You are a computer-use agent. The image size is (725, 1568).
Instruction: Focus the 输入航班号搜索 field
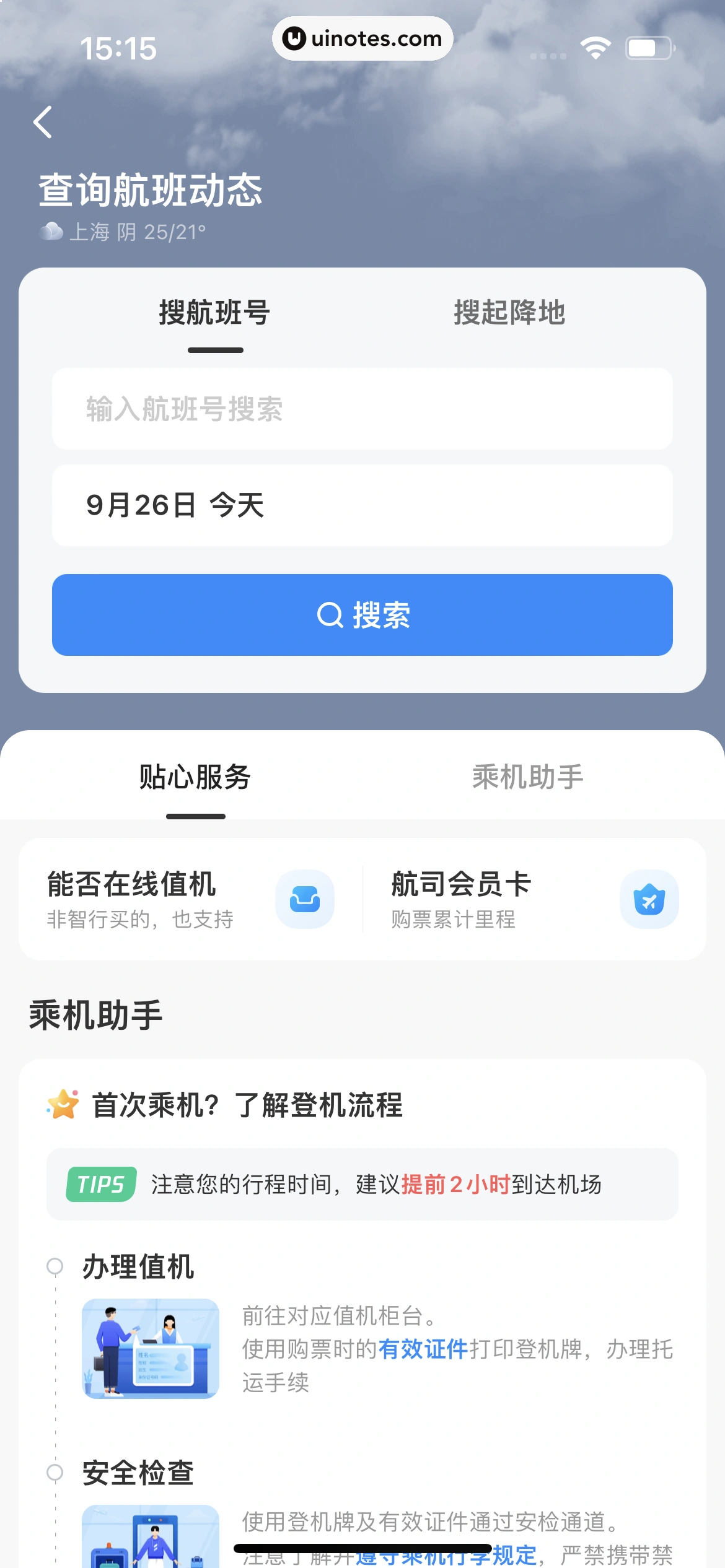pyautogui.click(x=362, y=409)
